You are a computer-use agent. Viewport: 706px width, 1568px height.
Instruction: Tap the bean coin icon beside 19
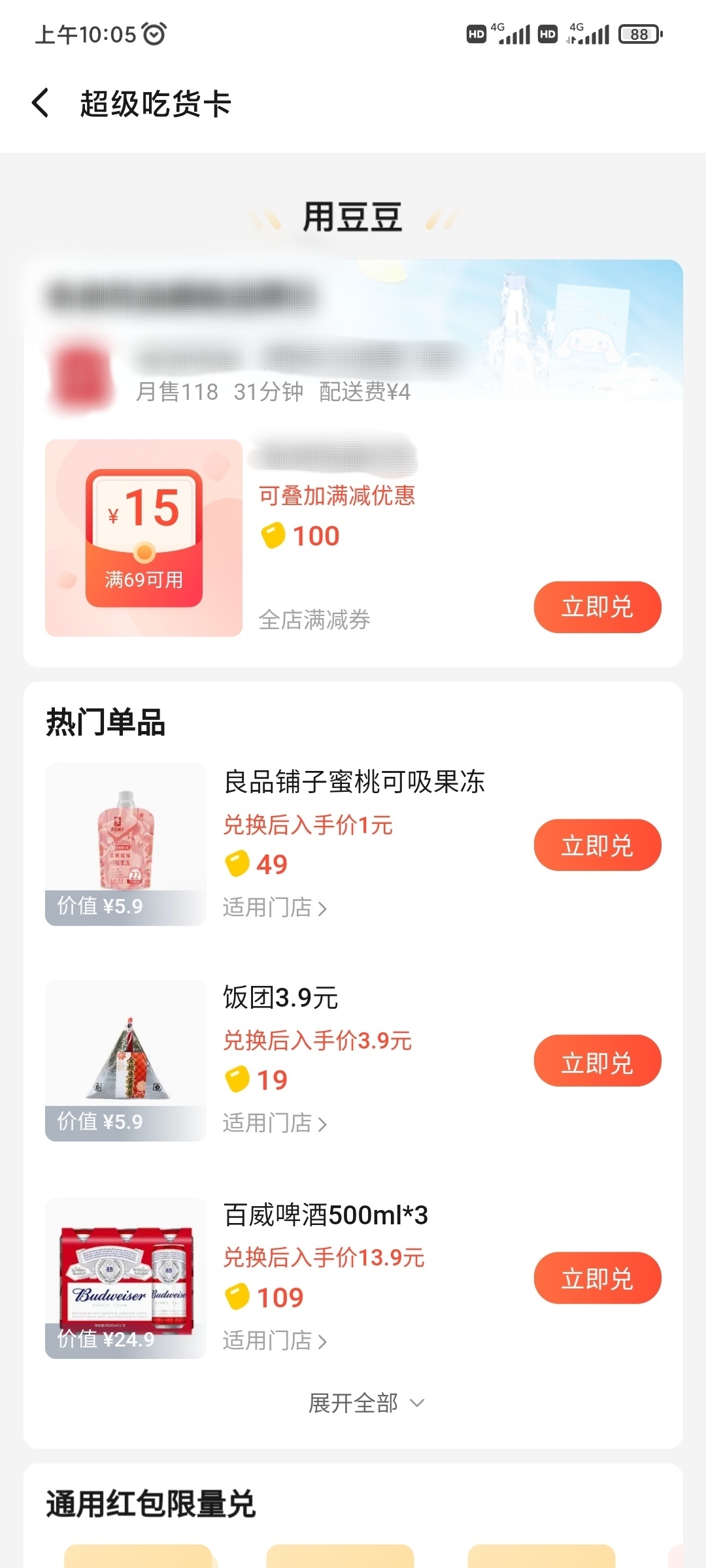(239, 1079)
